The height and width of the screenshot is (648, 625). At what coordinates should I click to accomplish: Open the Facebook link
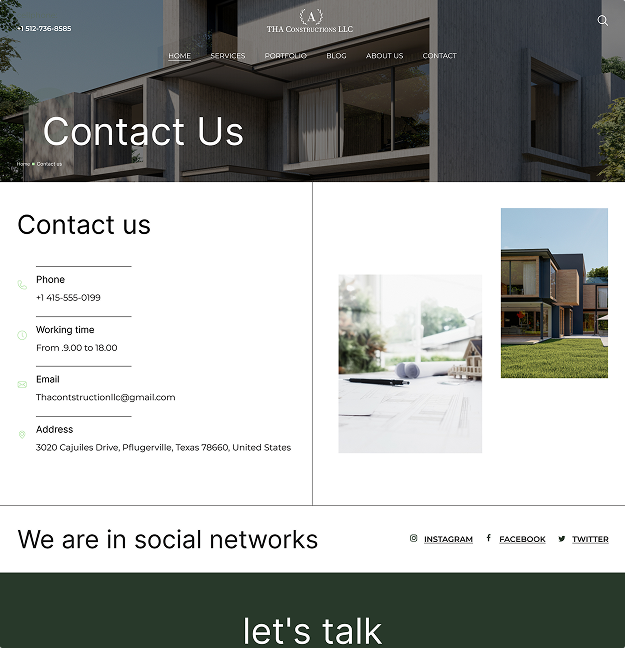coord(522,539)
